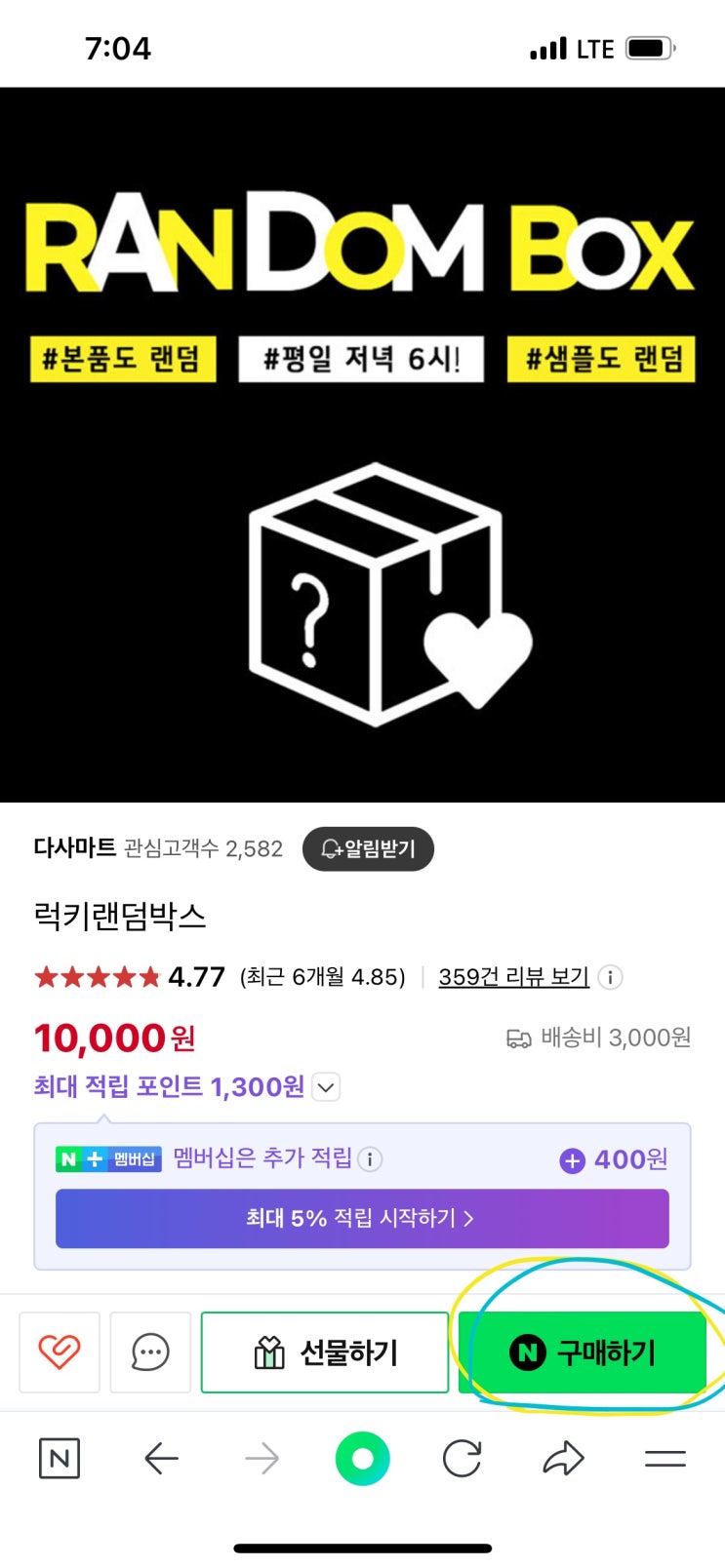Open review rating info icon
725x1568 pixels.
click(x=611, y=977)
